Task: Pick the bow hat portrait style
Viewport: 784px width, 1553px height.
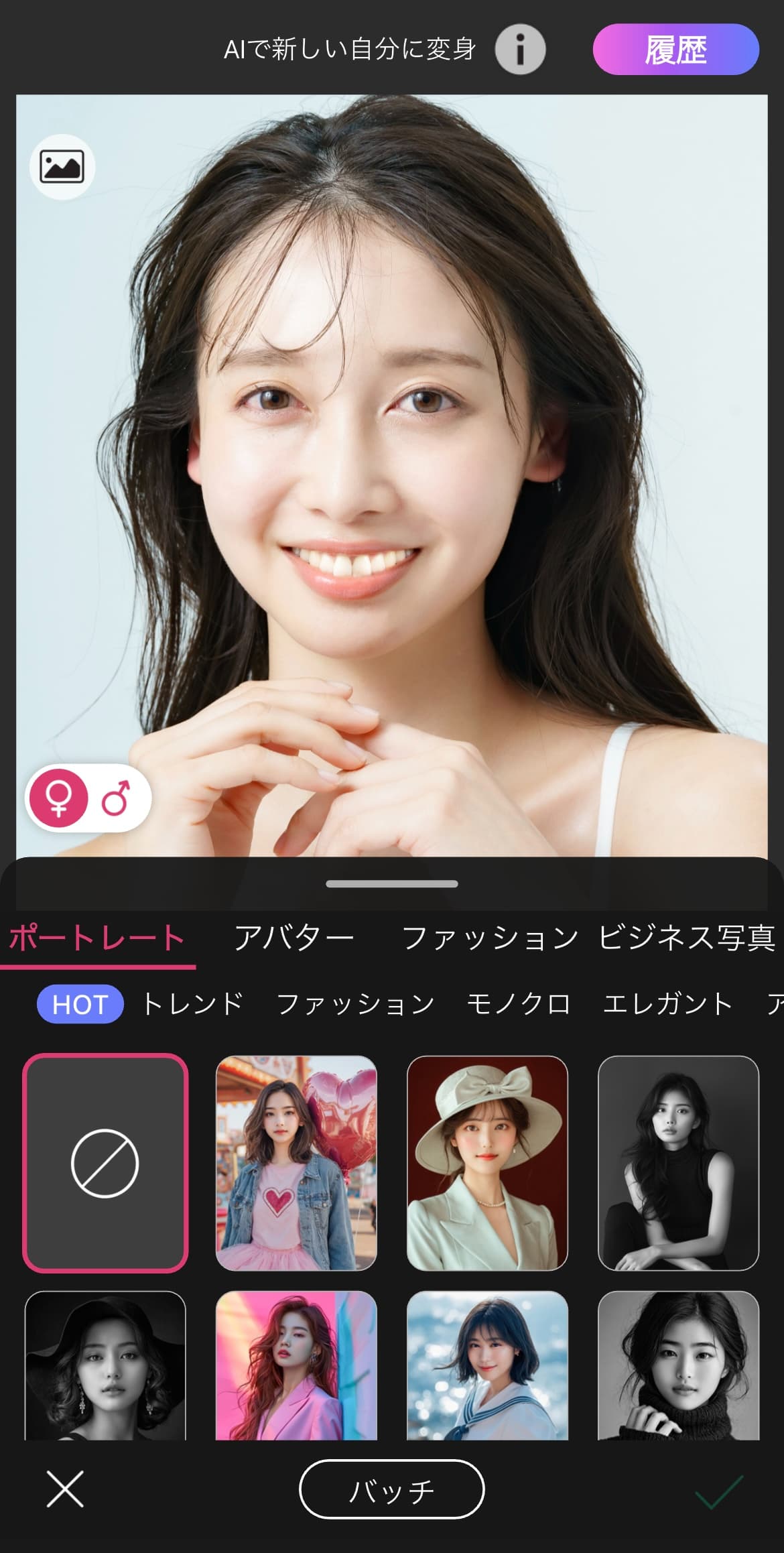Action: [487, 1163]
